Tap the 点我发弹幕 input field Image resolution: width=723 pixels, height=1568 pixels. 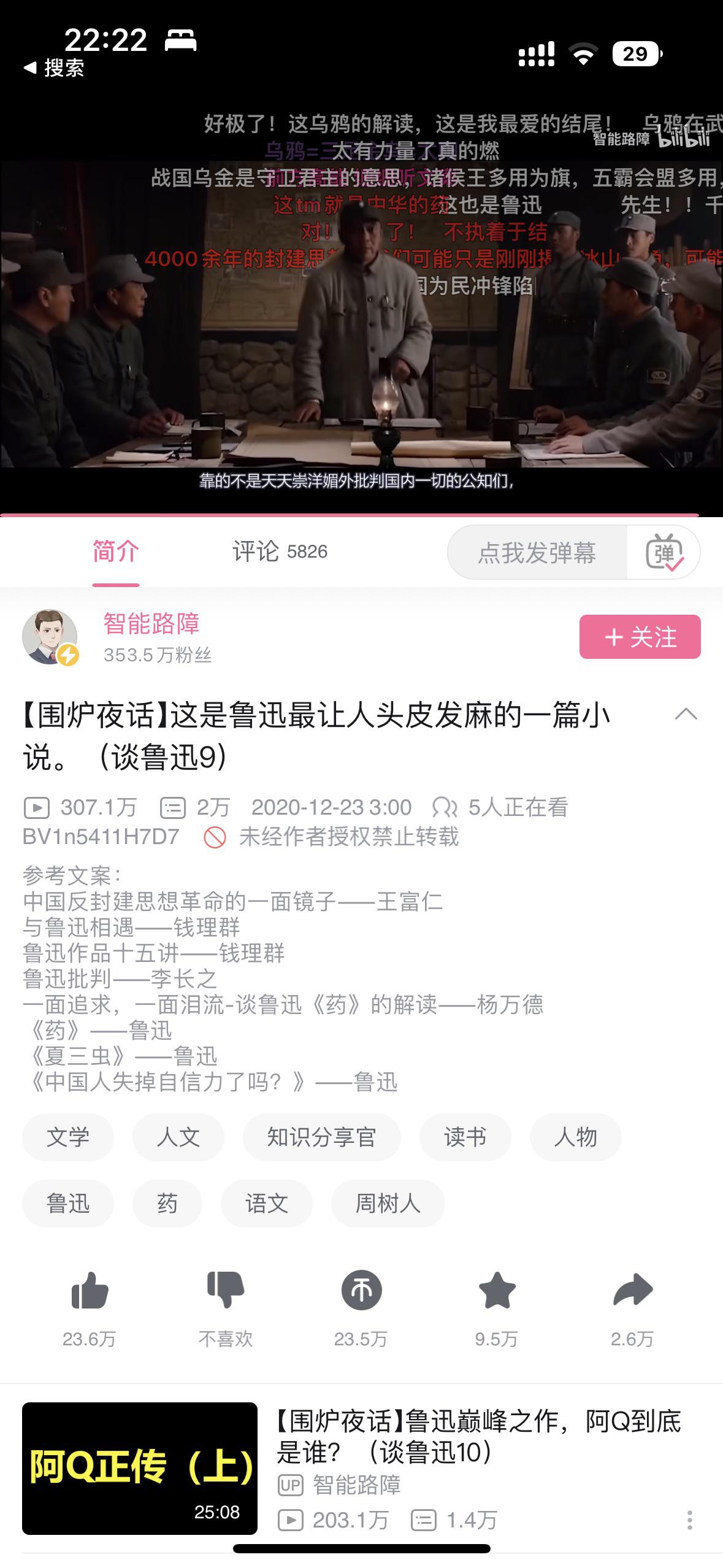tap(537, 553)
